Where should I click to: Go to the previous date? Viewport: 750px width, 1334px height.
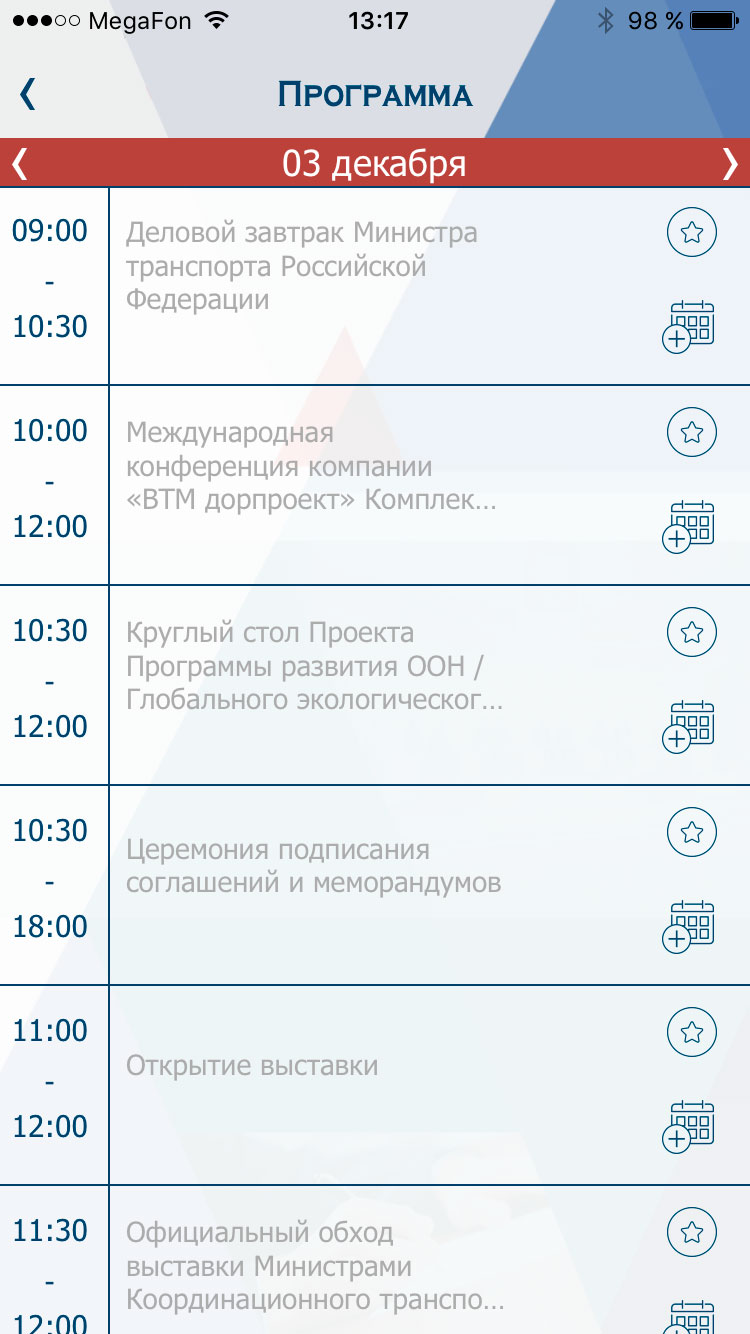tap(19, 163)
